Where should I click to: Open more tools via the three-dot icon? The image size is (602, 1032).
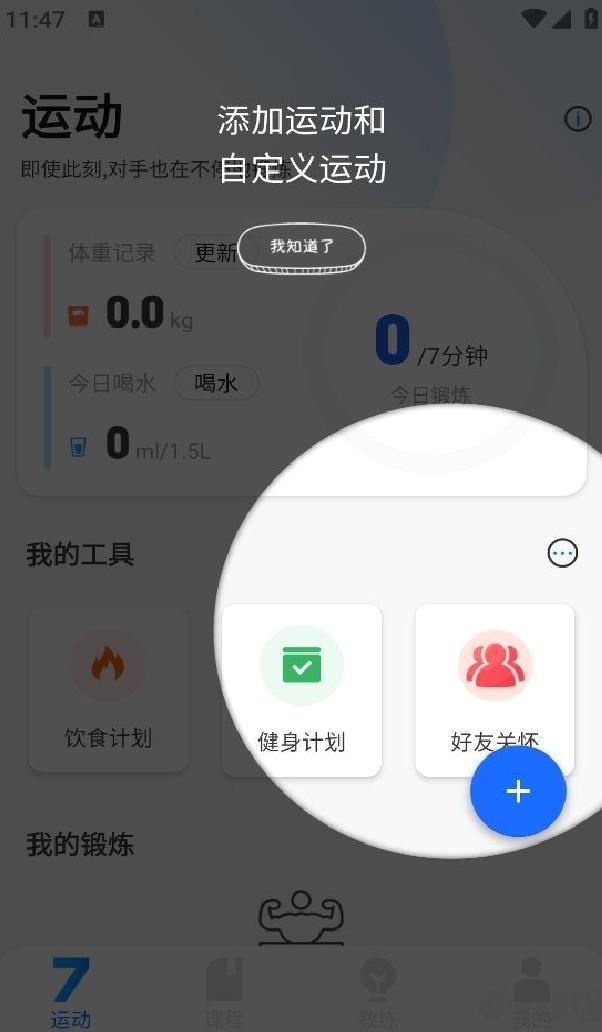pos(563,553)
